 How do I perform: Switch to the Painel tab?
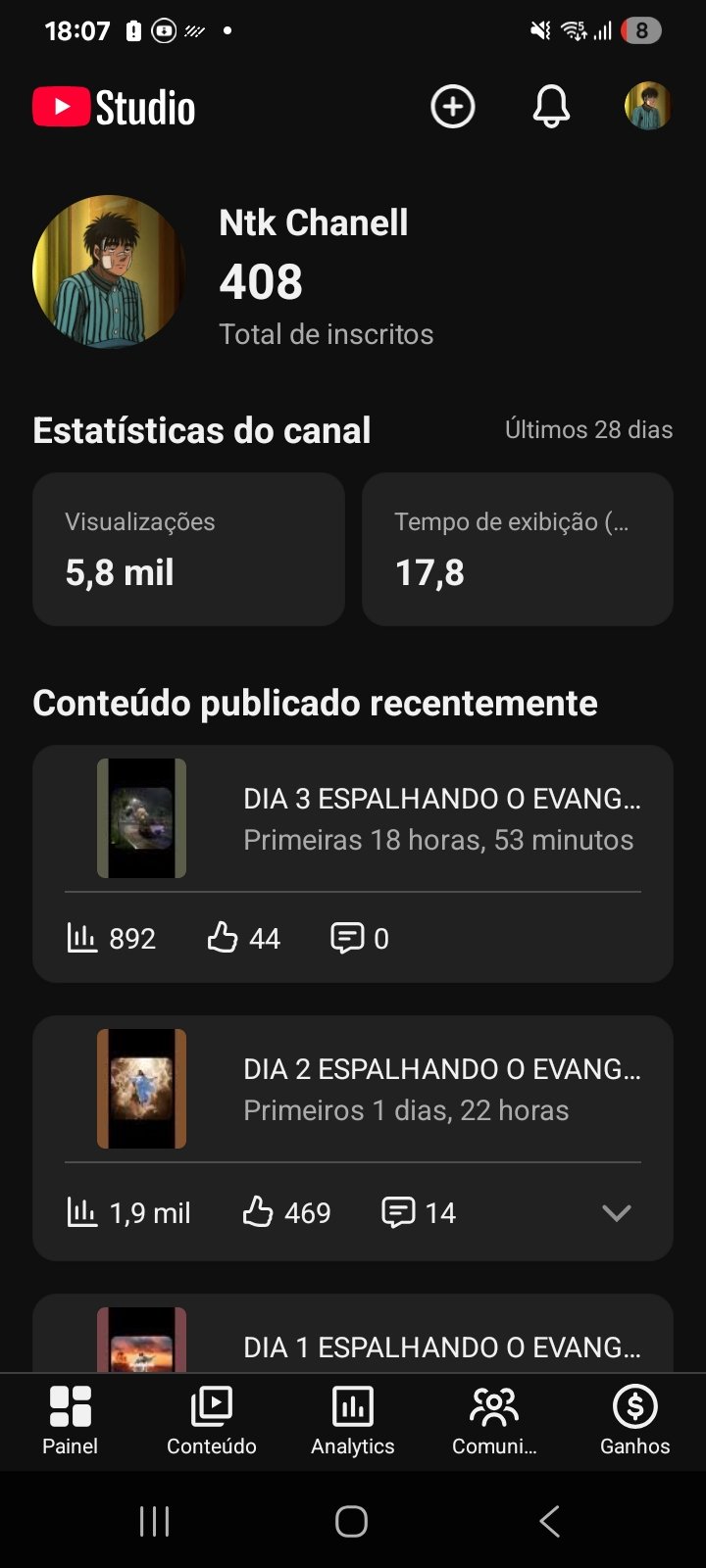click(x=71, y=1421)
